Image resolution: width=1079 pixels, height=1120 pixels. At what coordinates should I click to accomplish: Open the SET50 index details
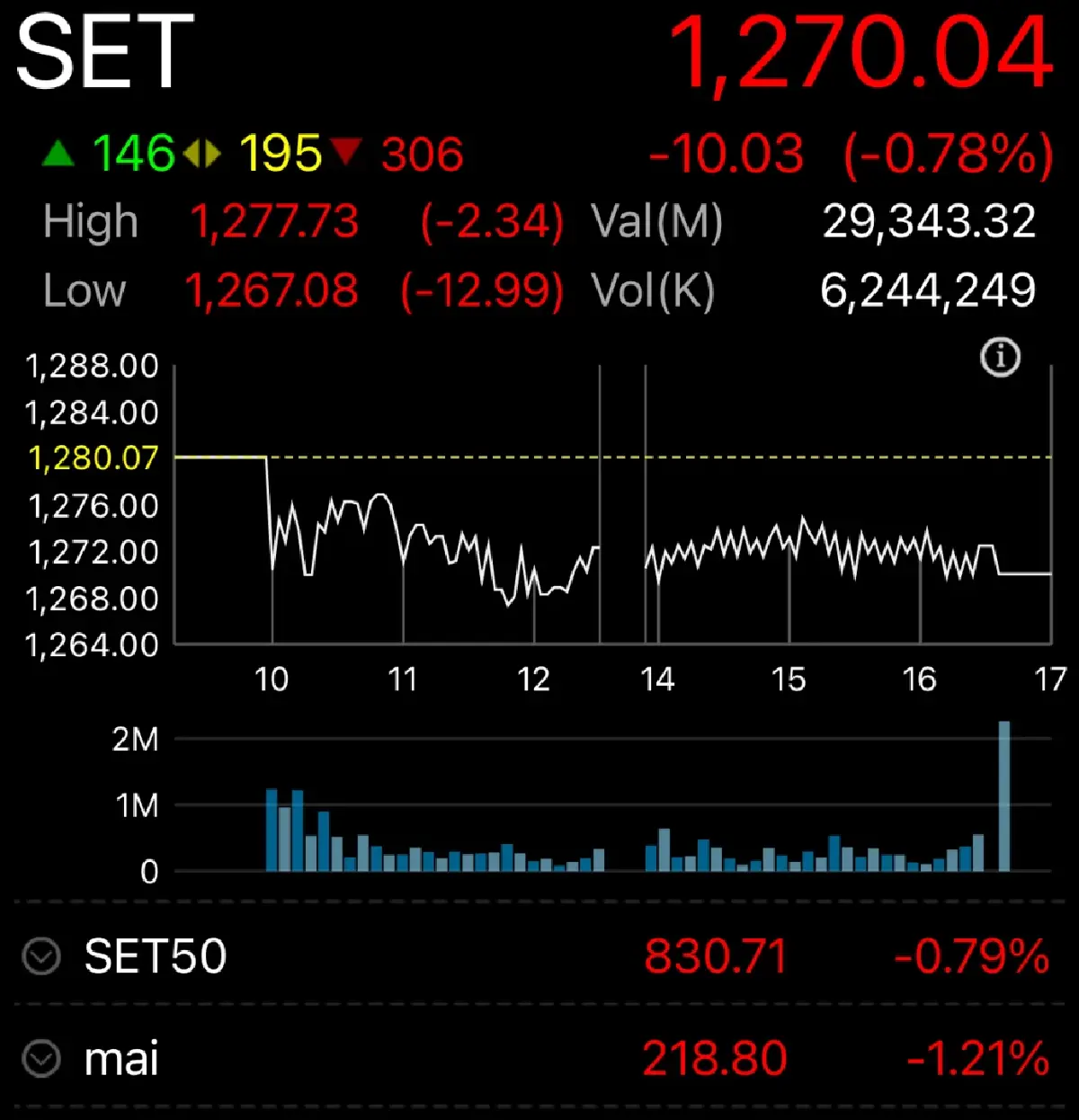pos(155,956)
